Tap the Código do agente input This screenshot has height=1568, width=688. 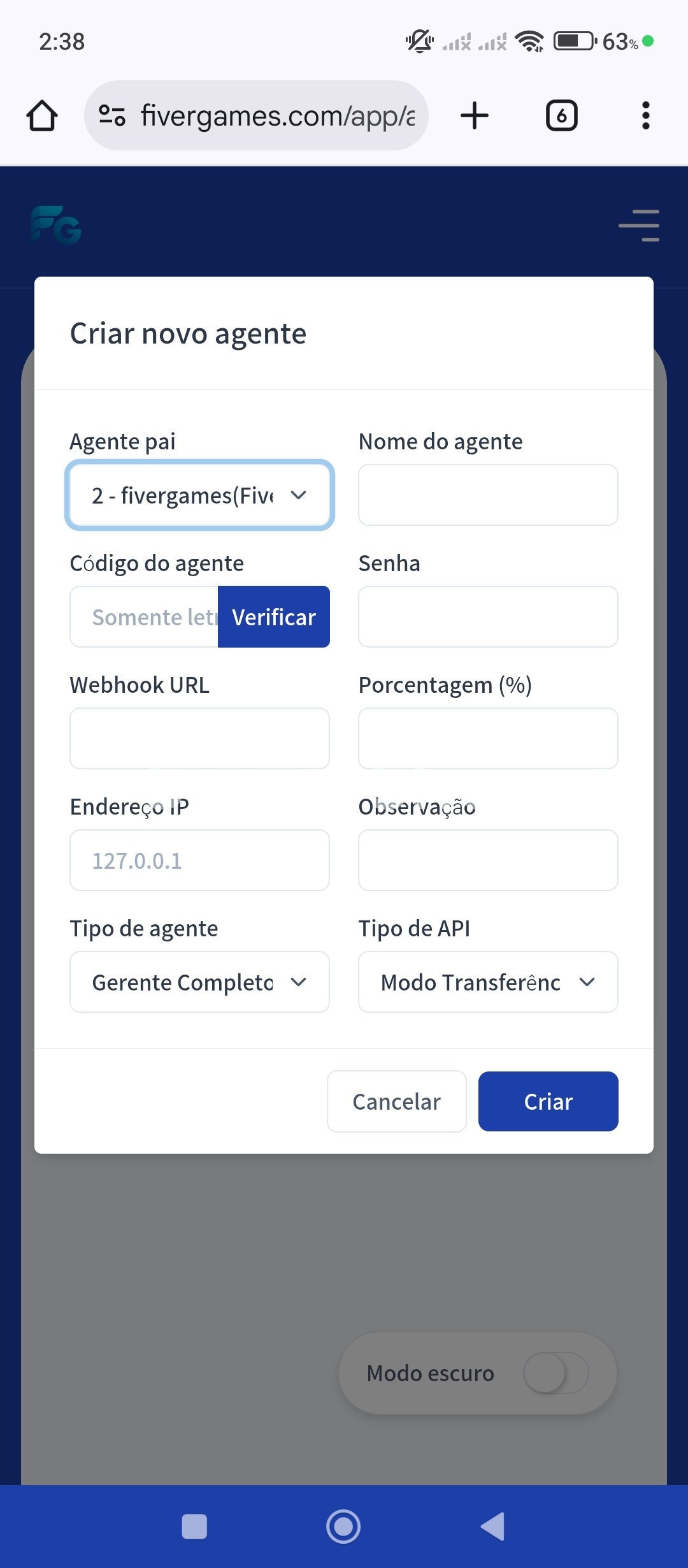(144, 617)
